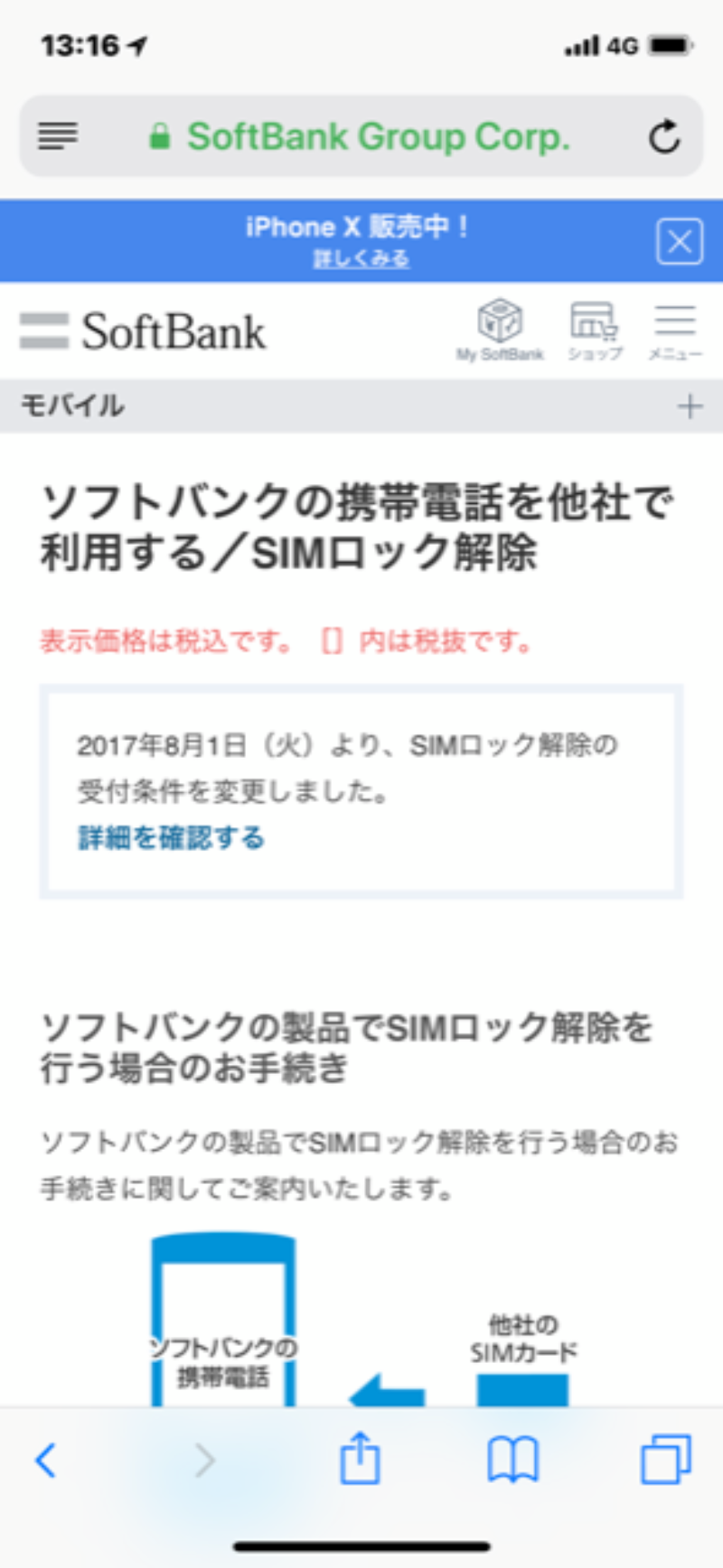The height and width of the screenshot is (1568, 723).
Task: Show open Safari tabs
Action: click(x=666, y=1460)
